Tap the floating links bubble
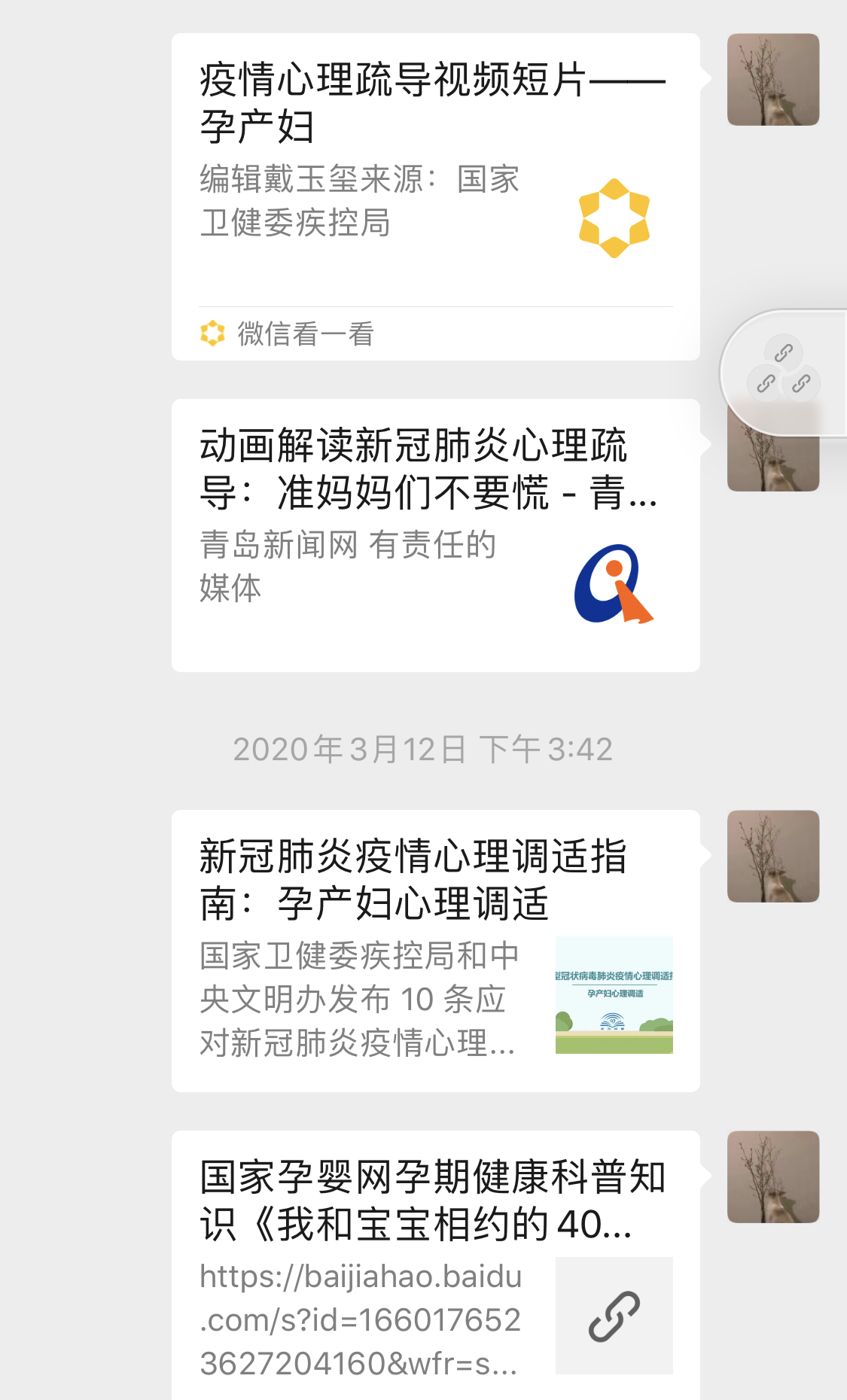The height and width of the screenshot is (1400, 847). [783, 372]
